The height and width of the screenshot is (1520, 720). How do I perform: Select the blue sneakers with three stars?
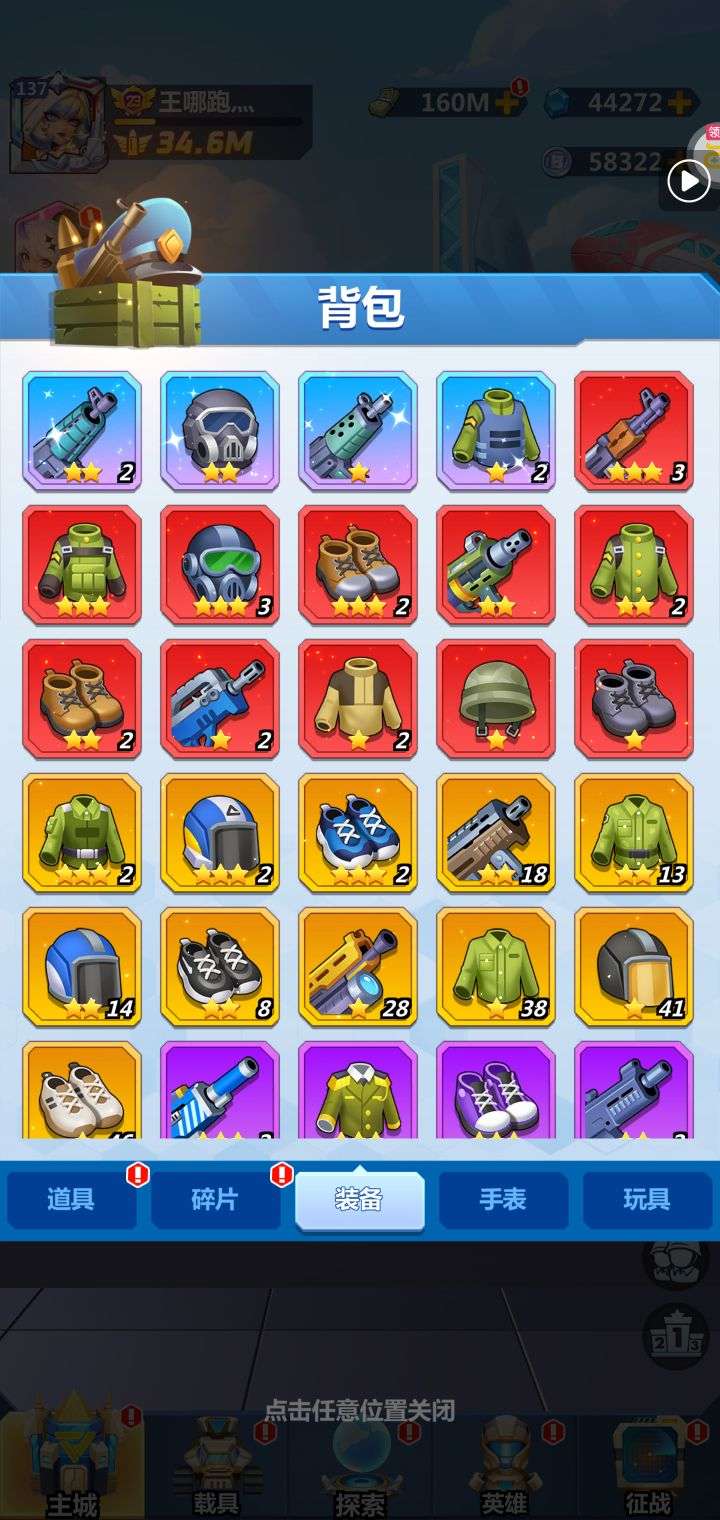click(358, 832)
